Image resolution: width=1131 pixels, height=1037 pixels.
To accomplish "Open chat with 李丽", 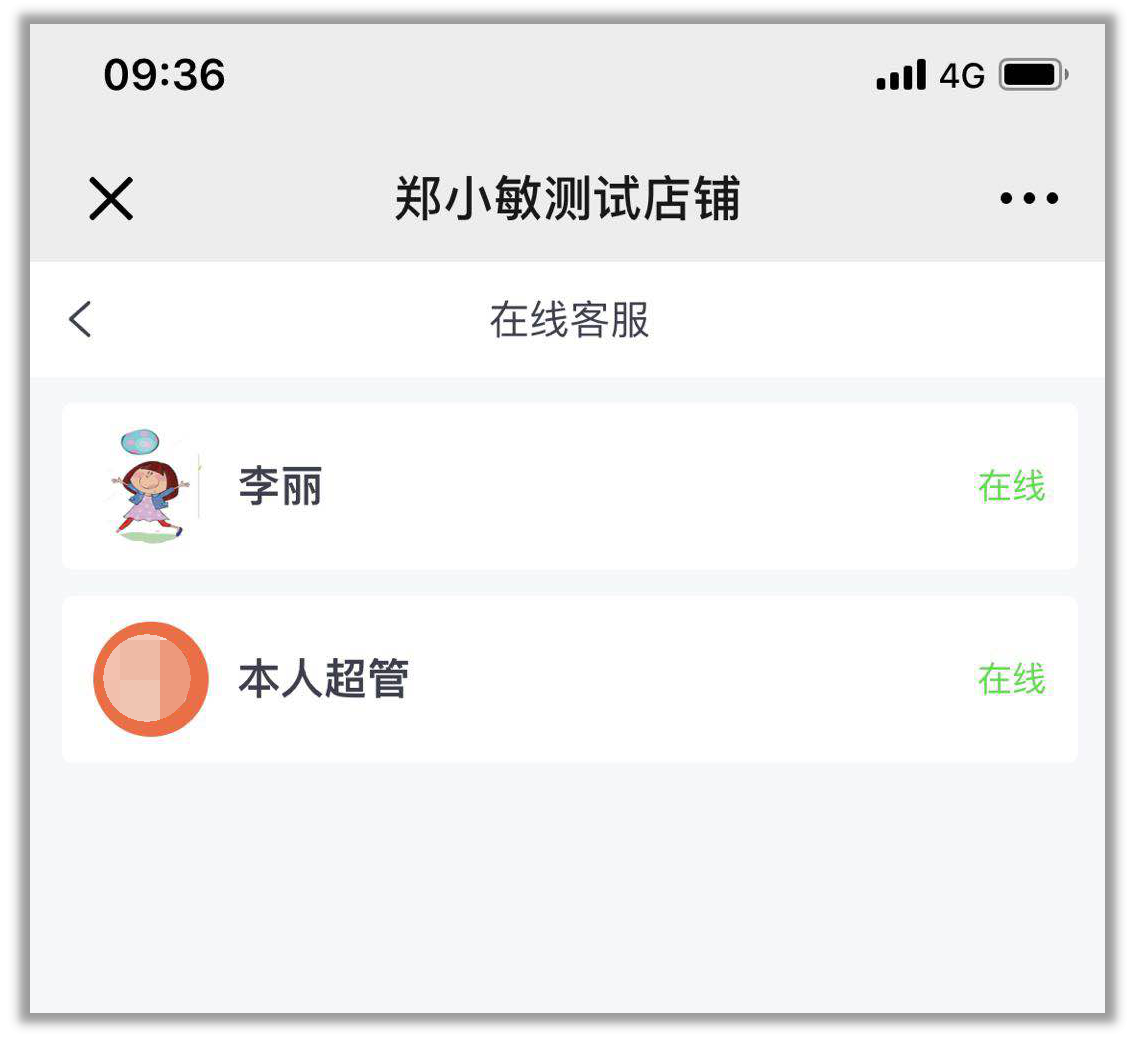I will (569, 487).
